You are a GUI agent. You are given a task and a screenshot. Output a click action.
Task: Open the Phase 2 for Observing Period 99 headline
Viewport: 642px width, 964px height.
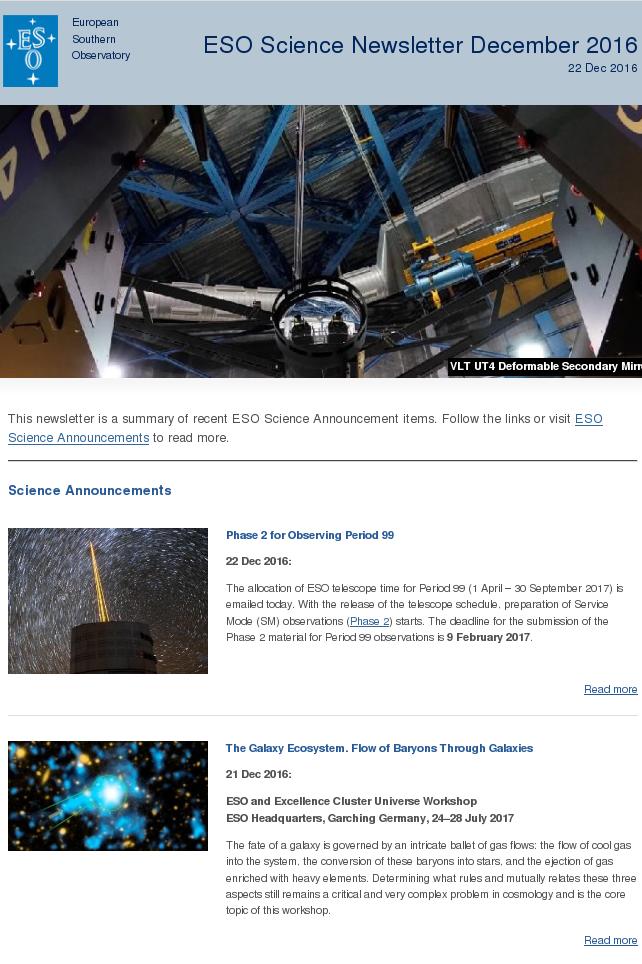click(x=310, y=535)
